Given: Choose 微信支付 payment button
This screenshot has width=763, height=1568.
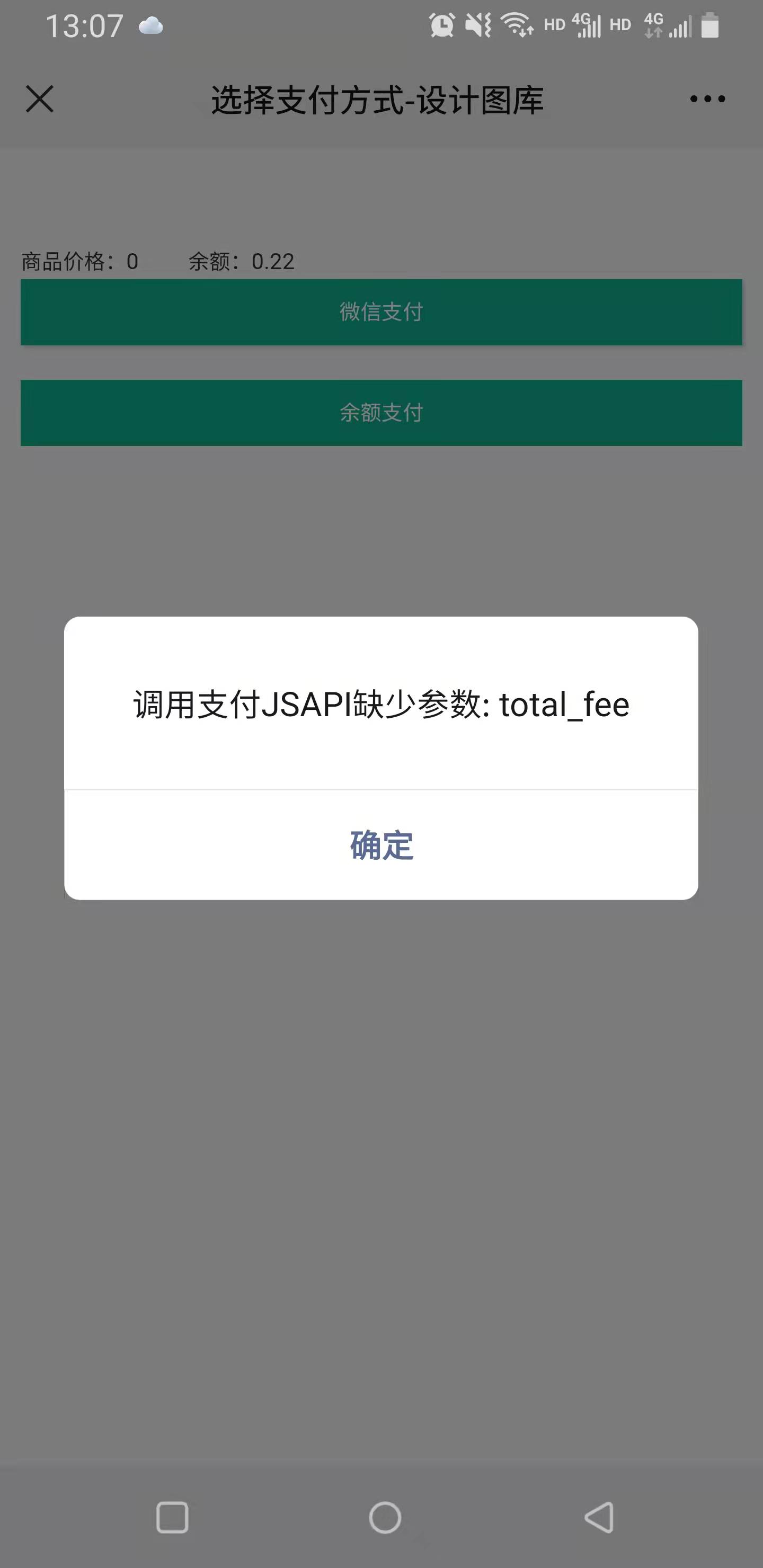Looking at the screenshot, I should pos(381,312).
